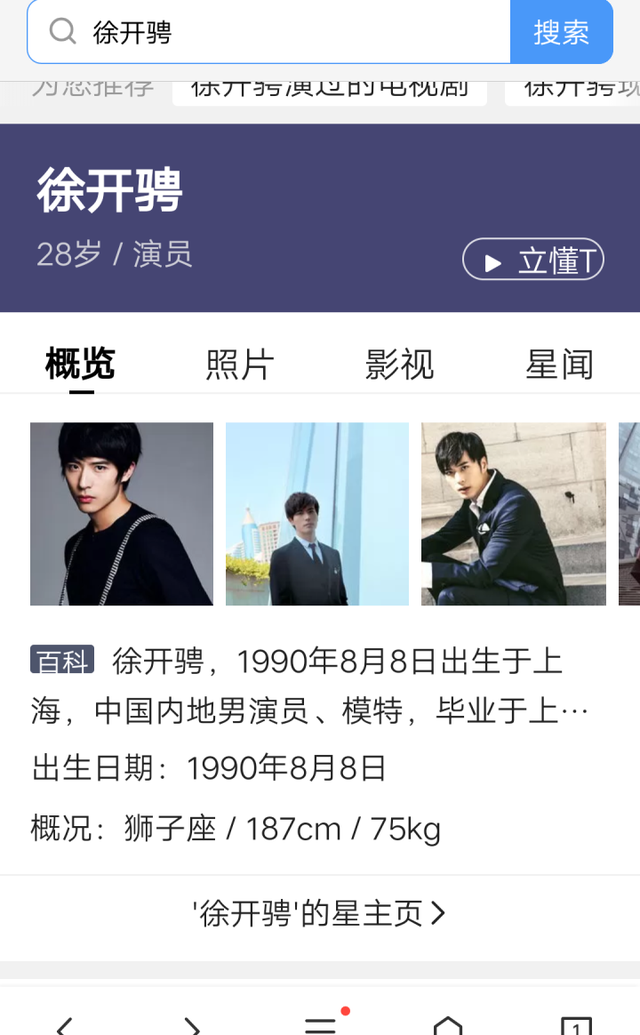Viewport: 640px width, 1035px height.
Task: Tap the search box containing 徐开骋
Action: [x=290, y=32]
